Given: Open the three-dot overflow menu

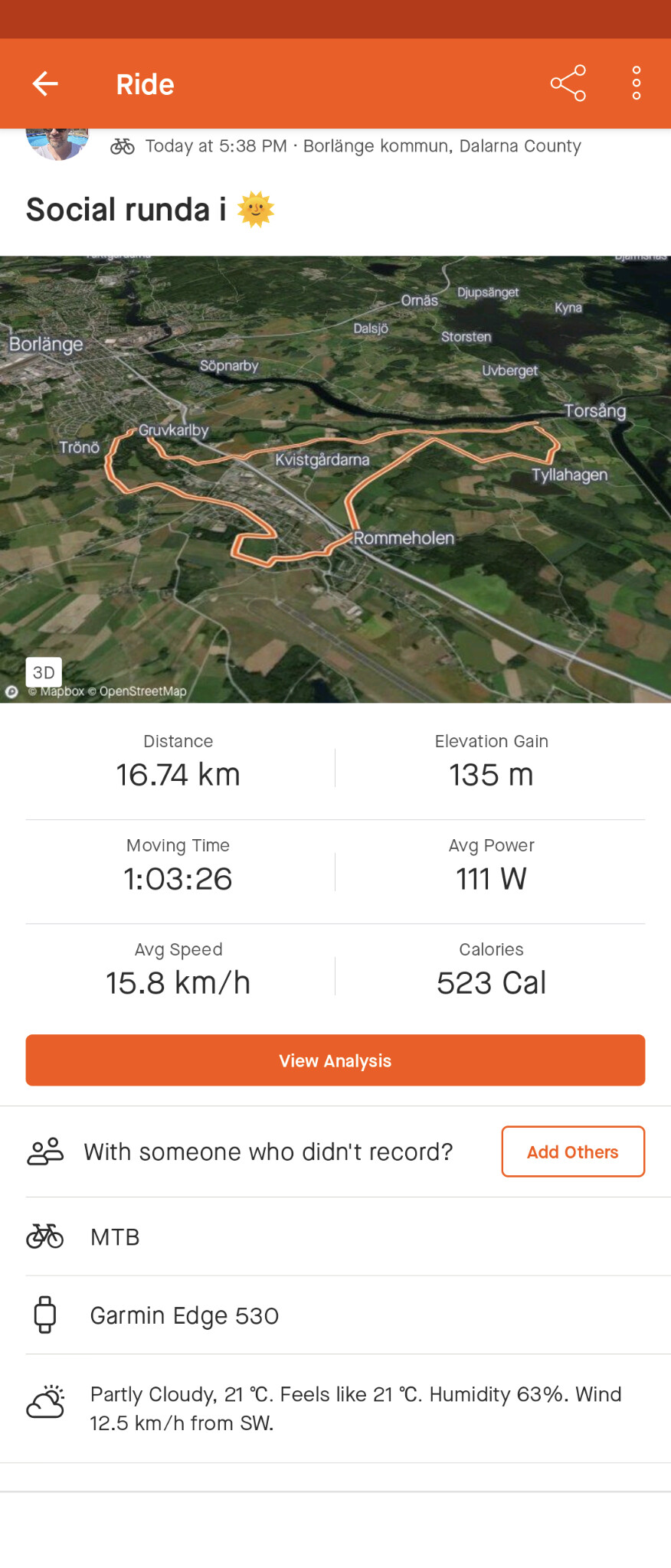Looking at the screenshot, I should (636, 83).
